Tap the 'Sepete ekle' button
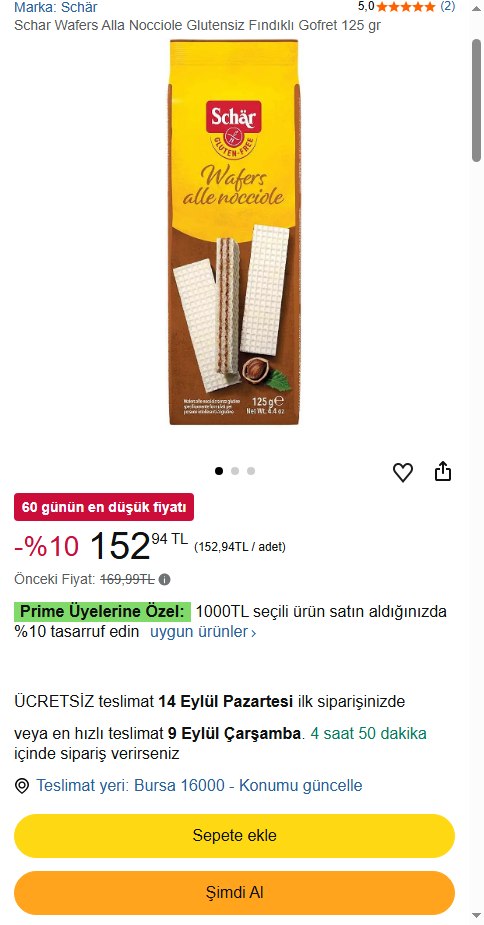The image size is (484, 925). (x=234, y=835)
